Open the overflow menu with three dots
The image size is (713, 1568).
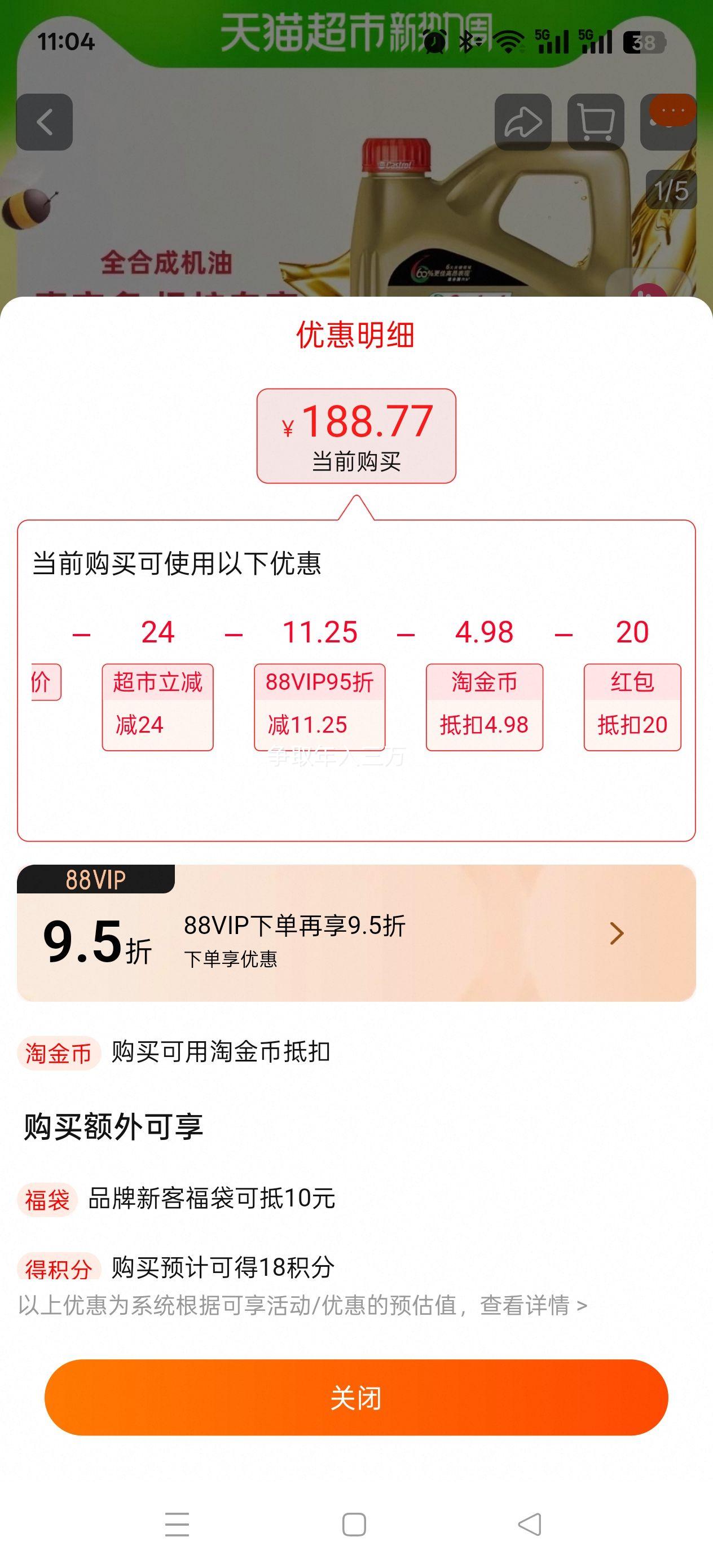672,111
